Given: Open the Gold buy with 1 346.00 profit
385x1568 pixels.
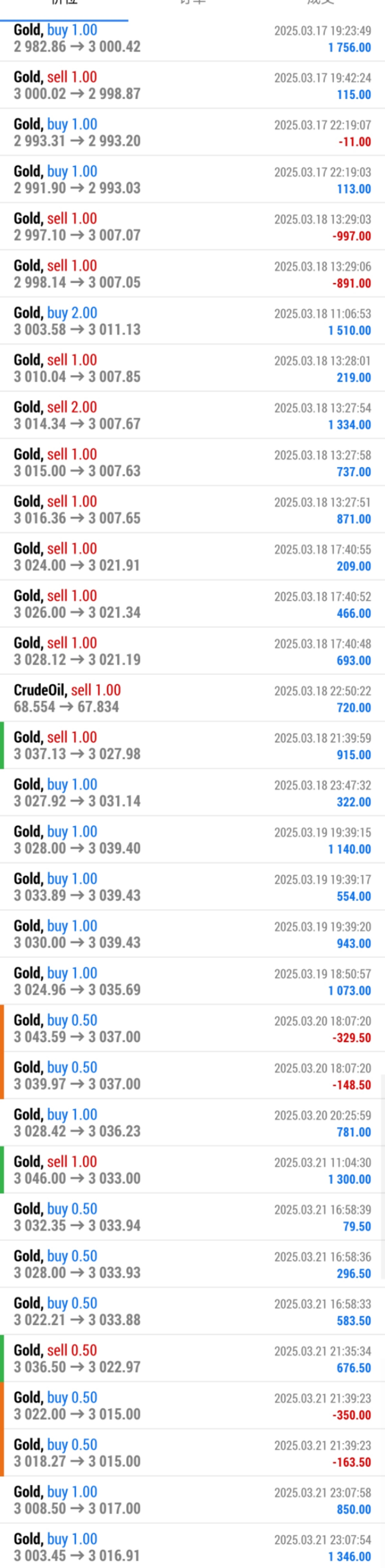Looking at the screenshot, I should (192, 1547).
